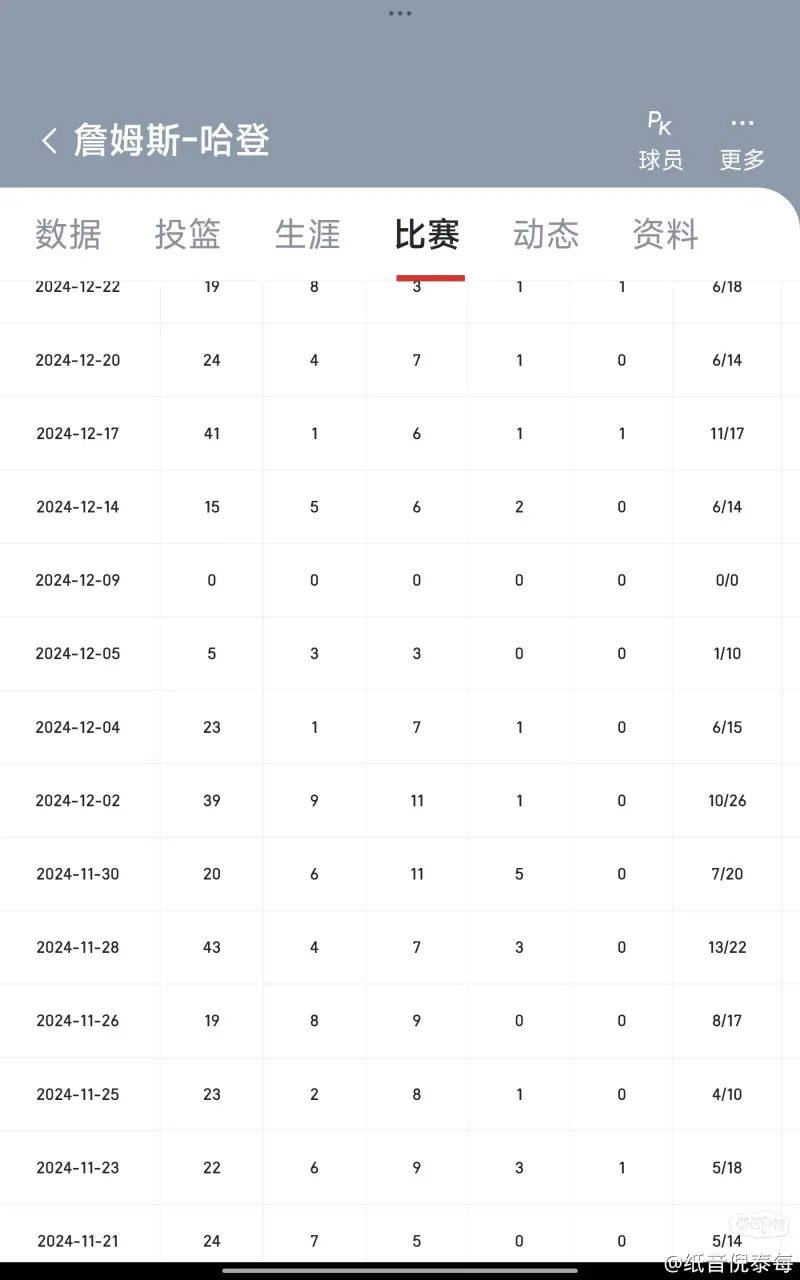Open the 生涯 tab

point(308,234)
